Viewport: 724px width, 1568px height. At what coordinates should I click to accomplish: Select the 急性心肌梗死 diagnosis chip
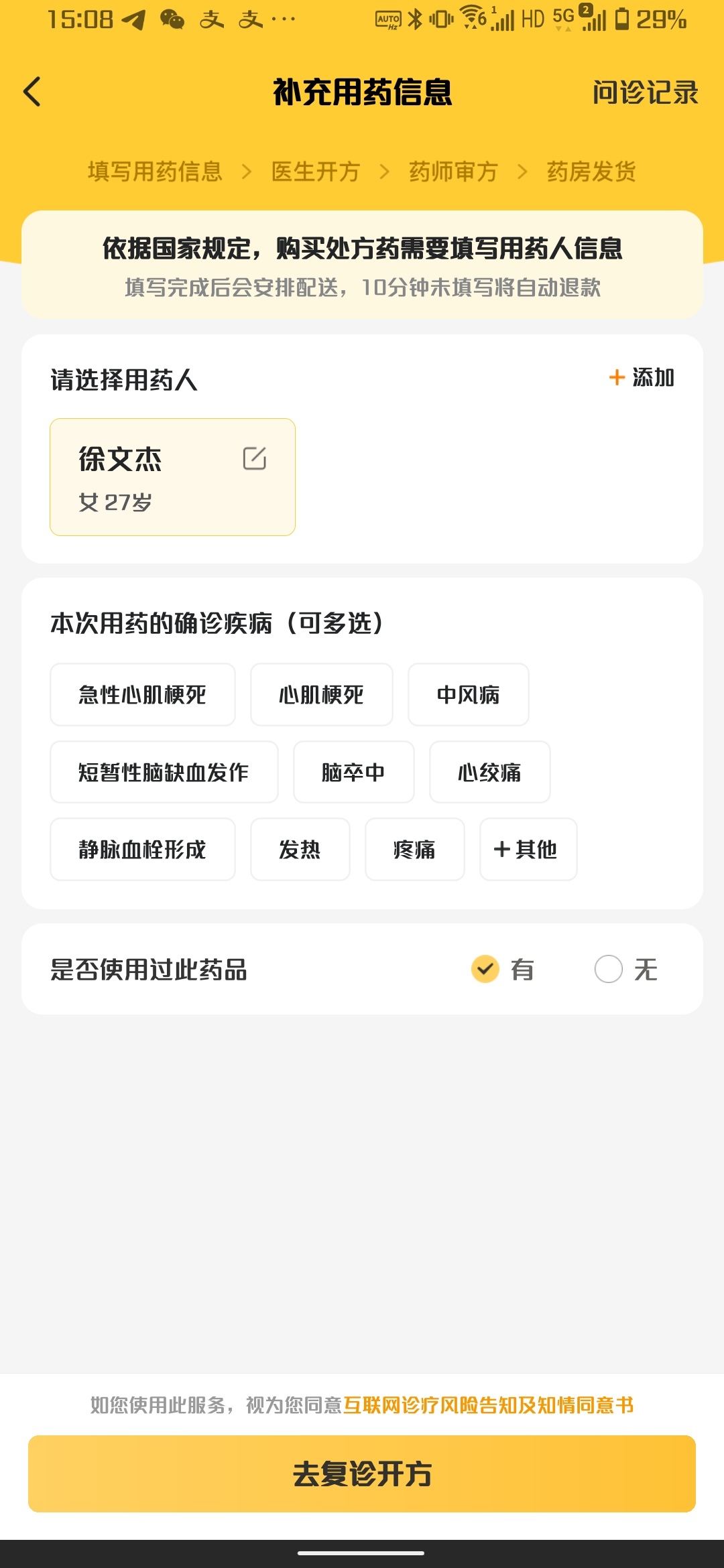143,695
